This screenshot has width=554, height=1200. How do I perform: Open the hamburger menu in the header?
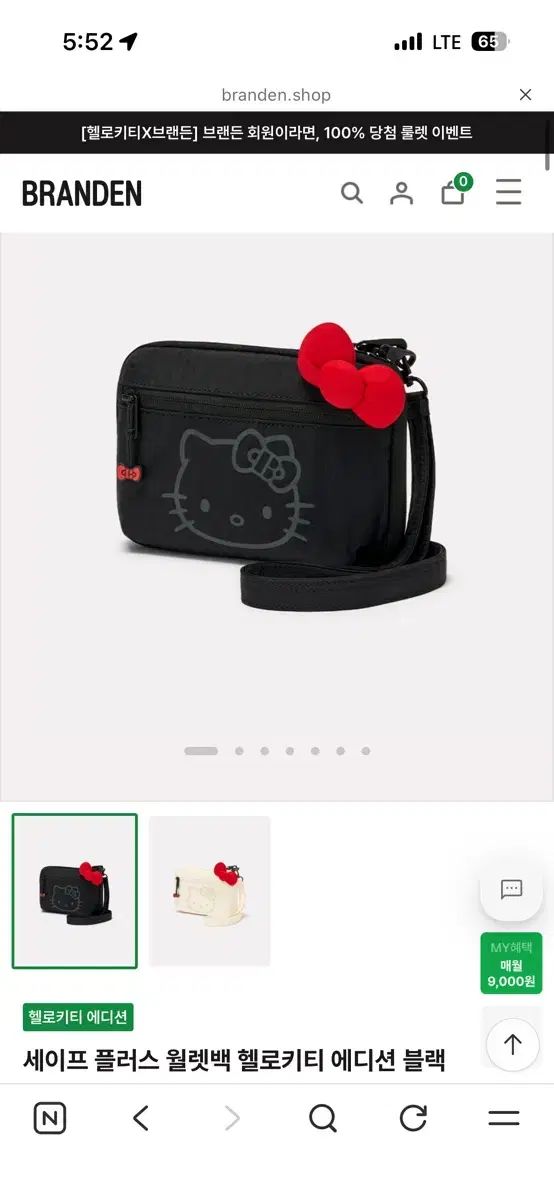click(x=509, y=192)
